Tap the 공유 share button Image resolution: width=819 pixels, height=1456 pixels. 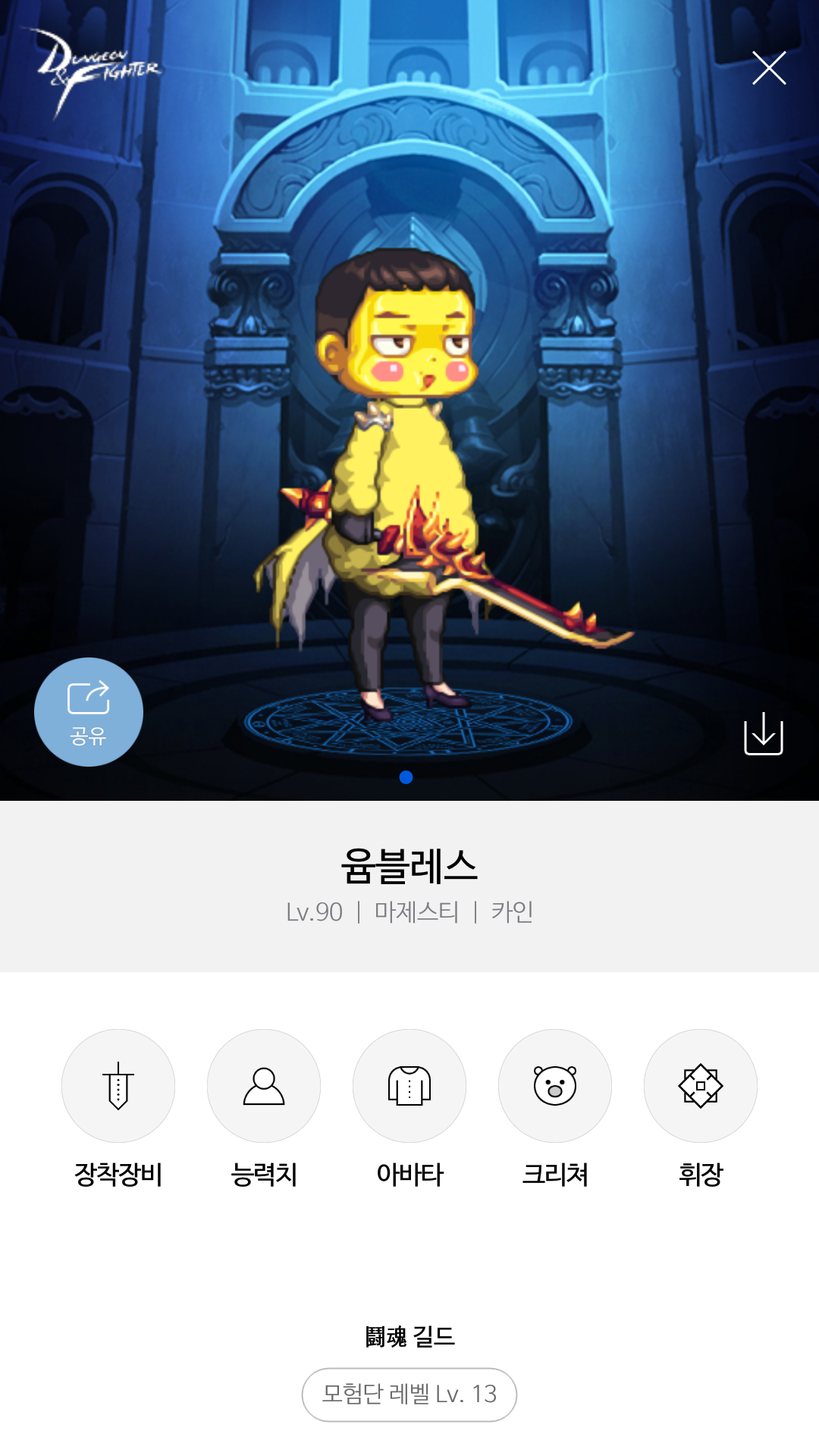(89, 712)
